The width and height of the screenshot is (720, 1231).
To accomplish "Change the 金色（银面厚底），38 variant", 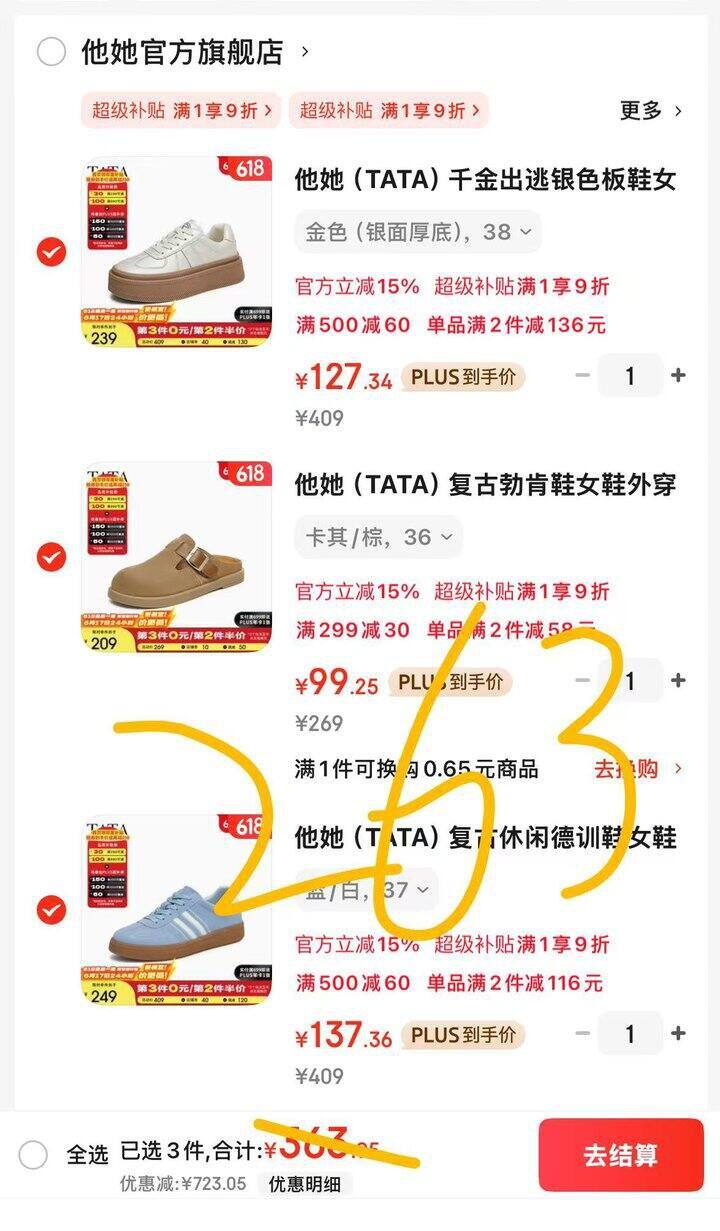I will (x=418, y=232).
